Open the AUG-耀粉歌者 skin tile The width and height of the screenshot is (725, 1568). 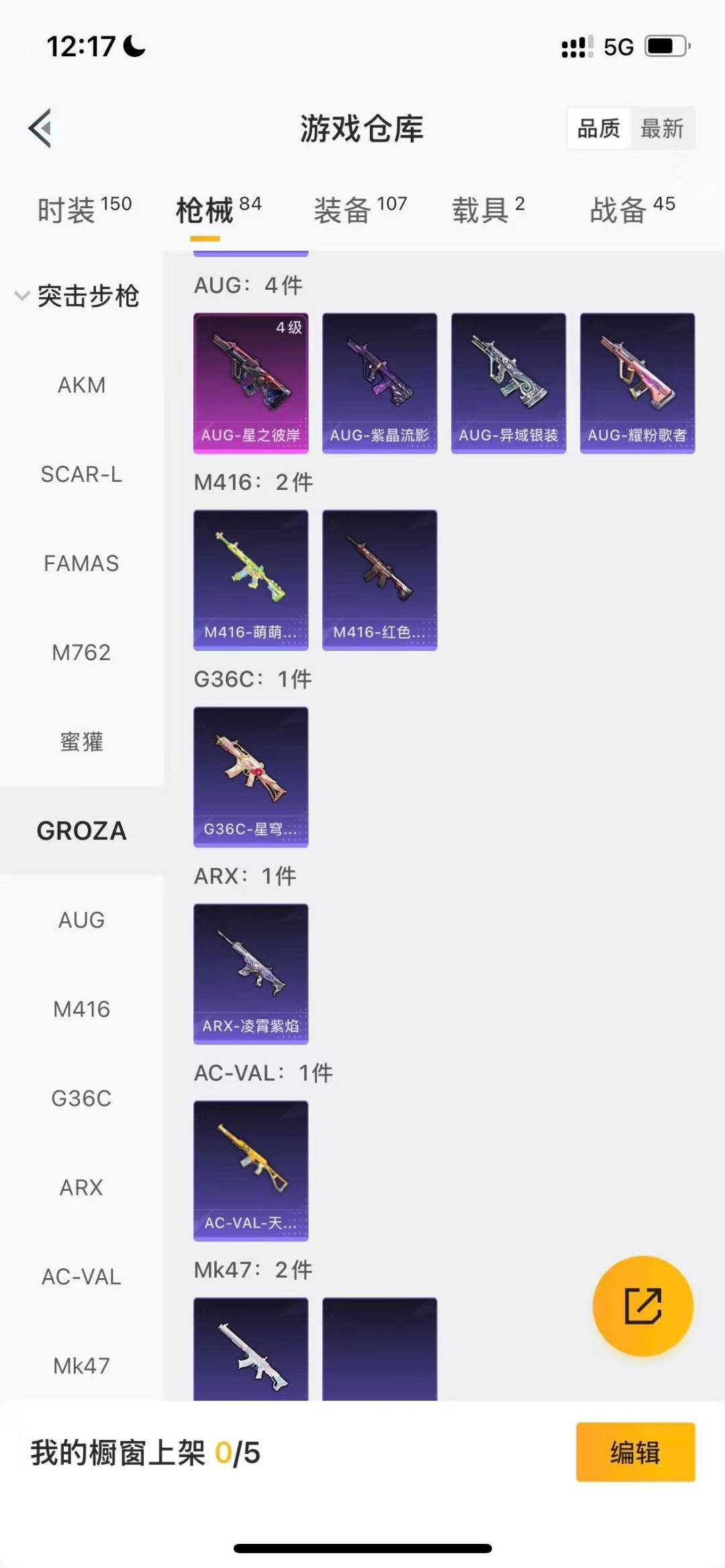(638, 383)
